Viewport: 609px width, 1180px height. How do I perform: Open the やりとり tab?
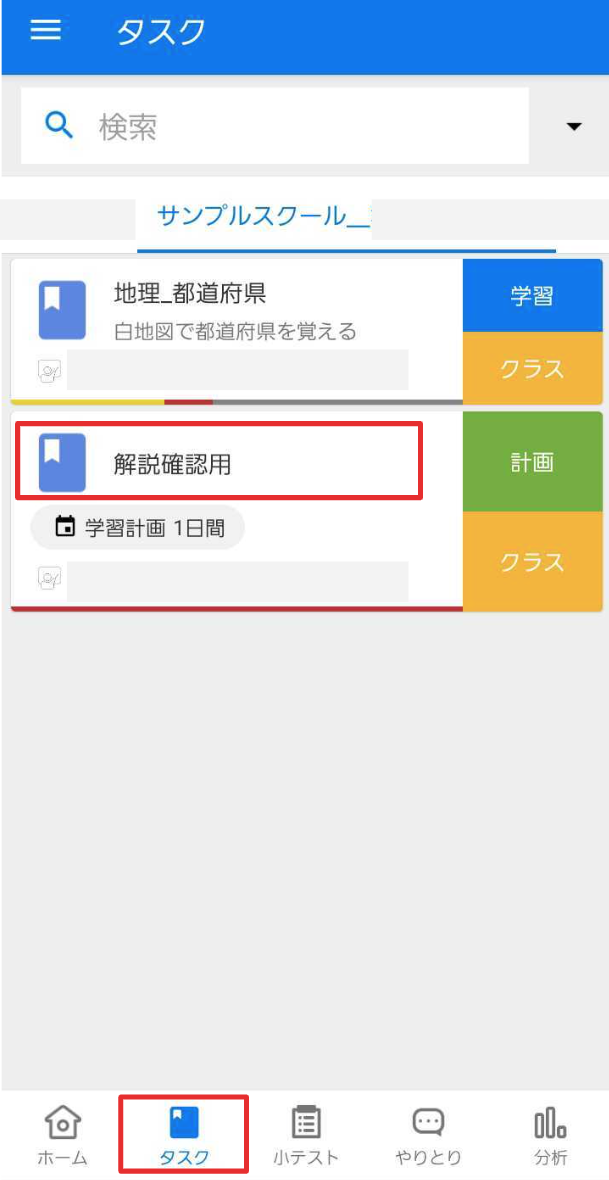coord(428,1136)
